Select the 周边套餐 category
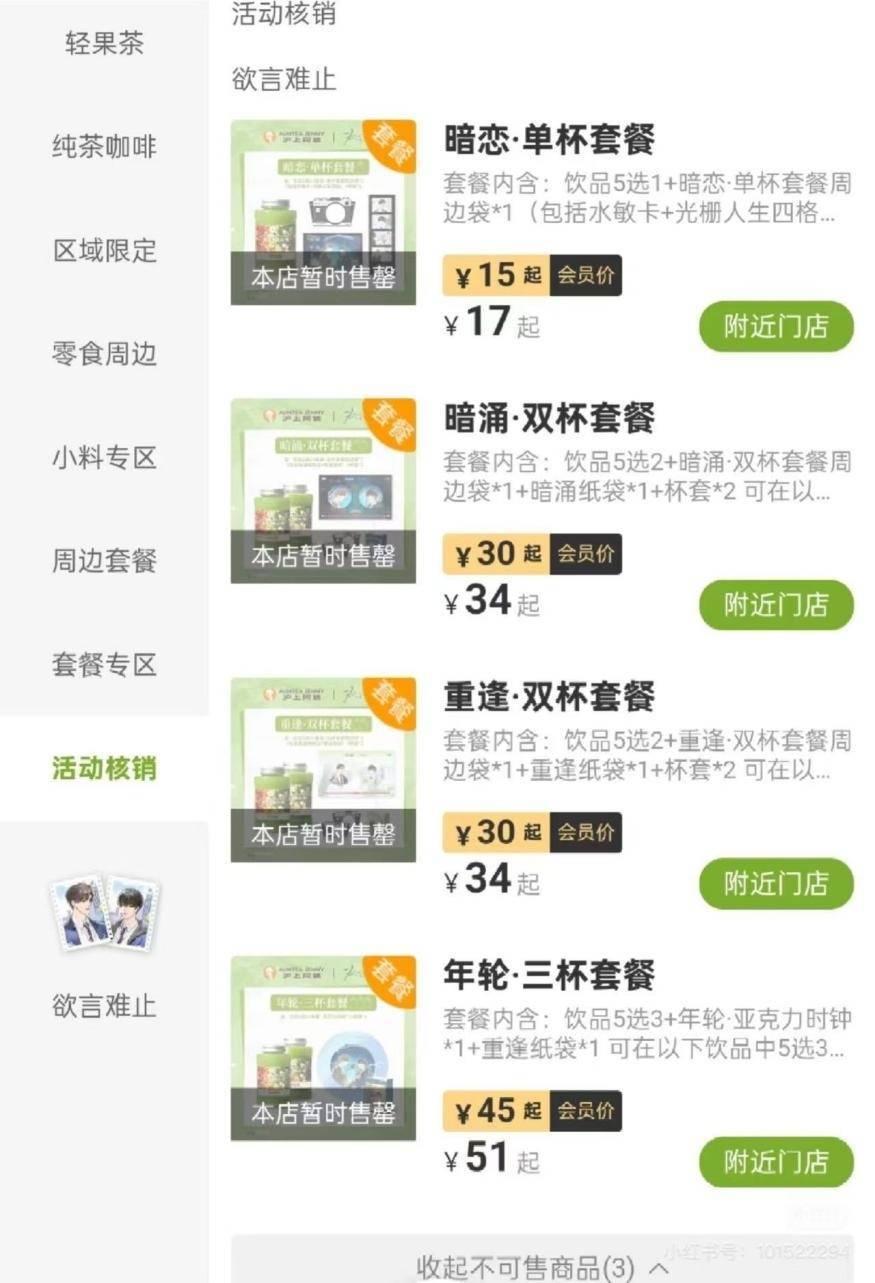The width and height of the screenshot is (875, 1283). coord(104,561)
